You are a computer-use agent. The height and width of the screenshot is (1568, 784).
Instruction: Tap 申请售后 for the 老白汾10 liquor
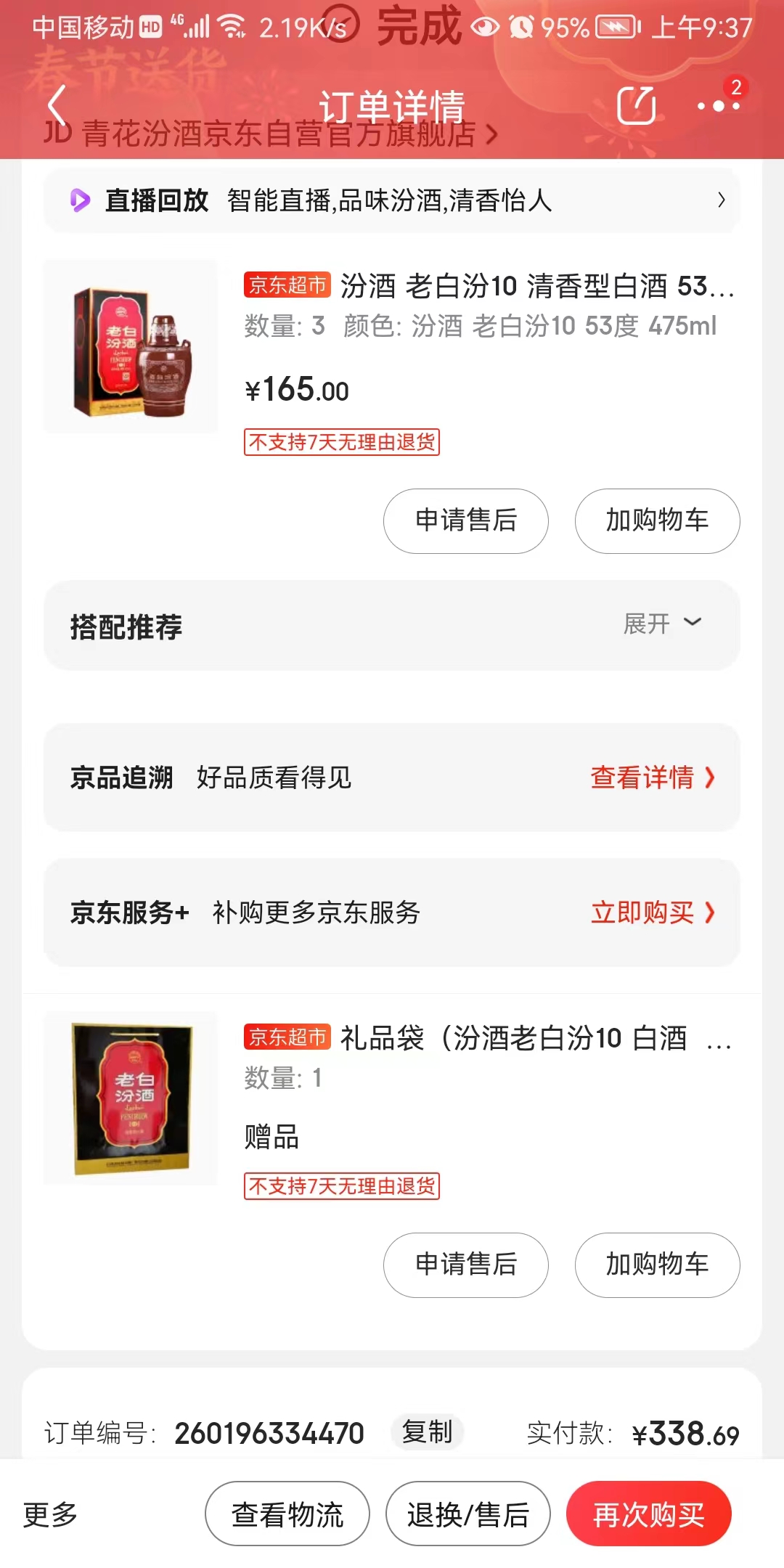click(465, 520)
